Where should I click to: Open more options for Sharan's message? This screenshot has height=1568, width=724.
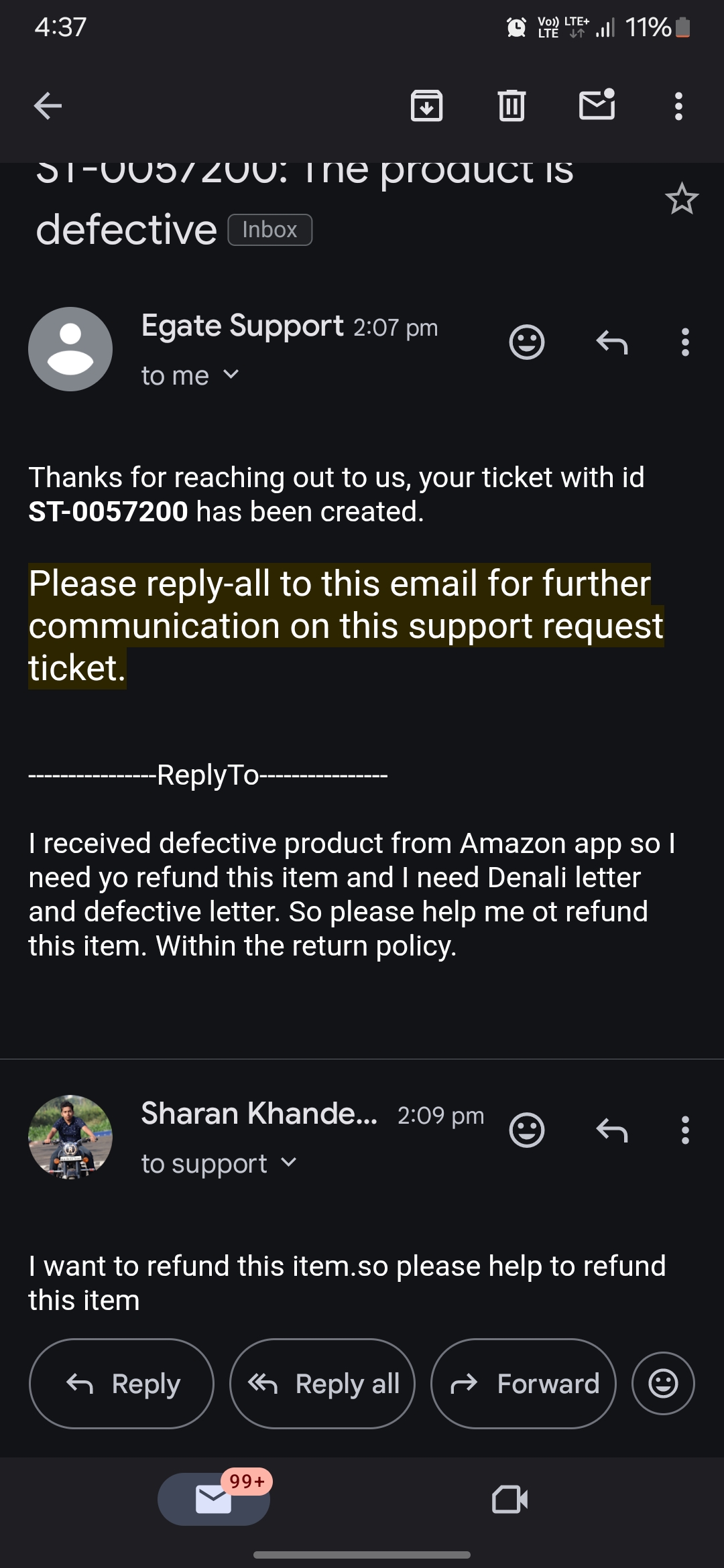[684, 1130]
